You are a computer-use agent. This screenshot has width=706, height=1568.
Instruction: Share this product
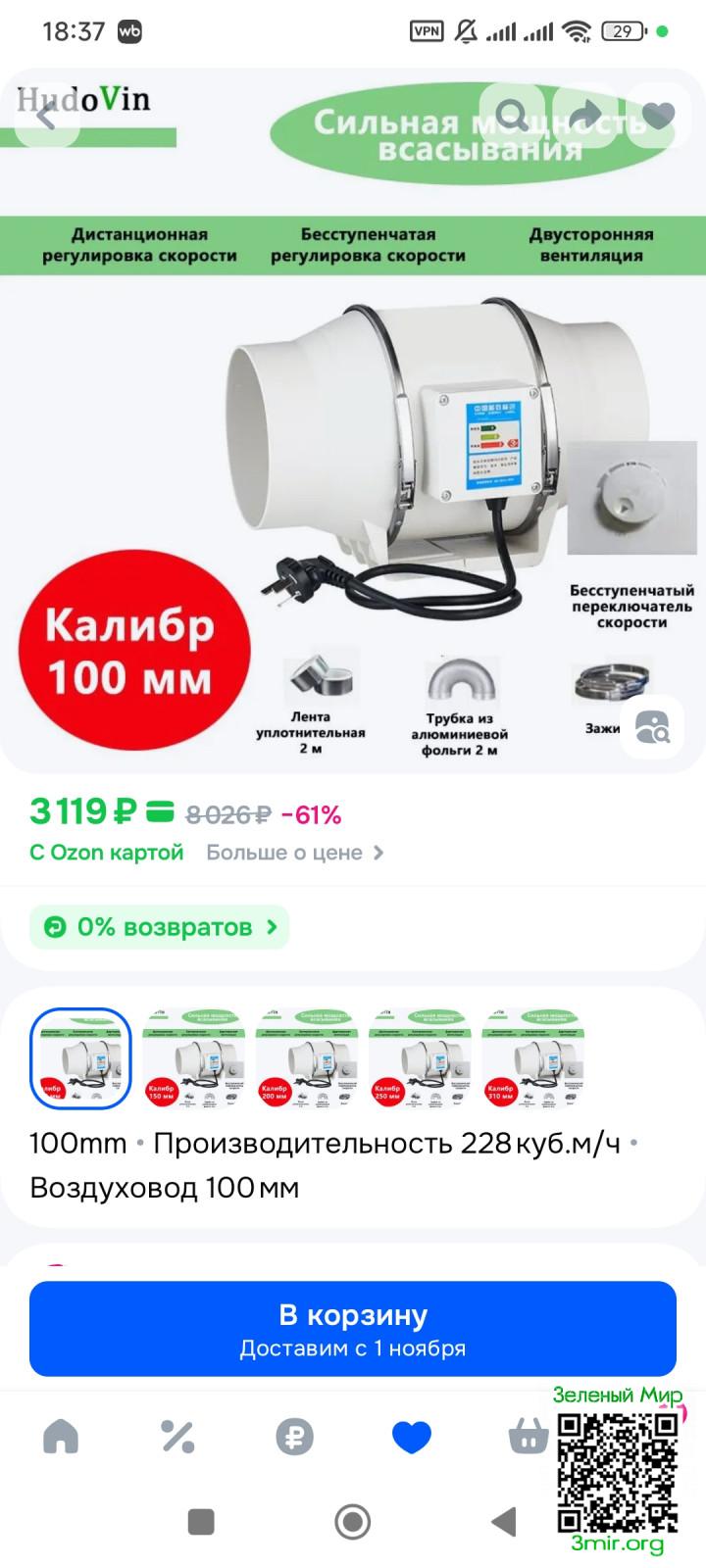585,116
